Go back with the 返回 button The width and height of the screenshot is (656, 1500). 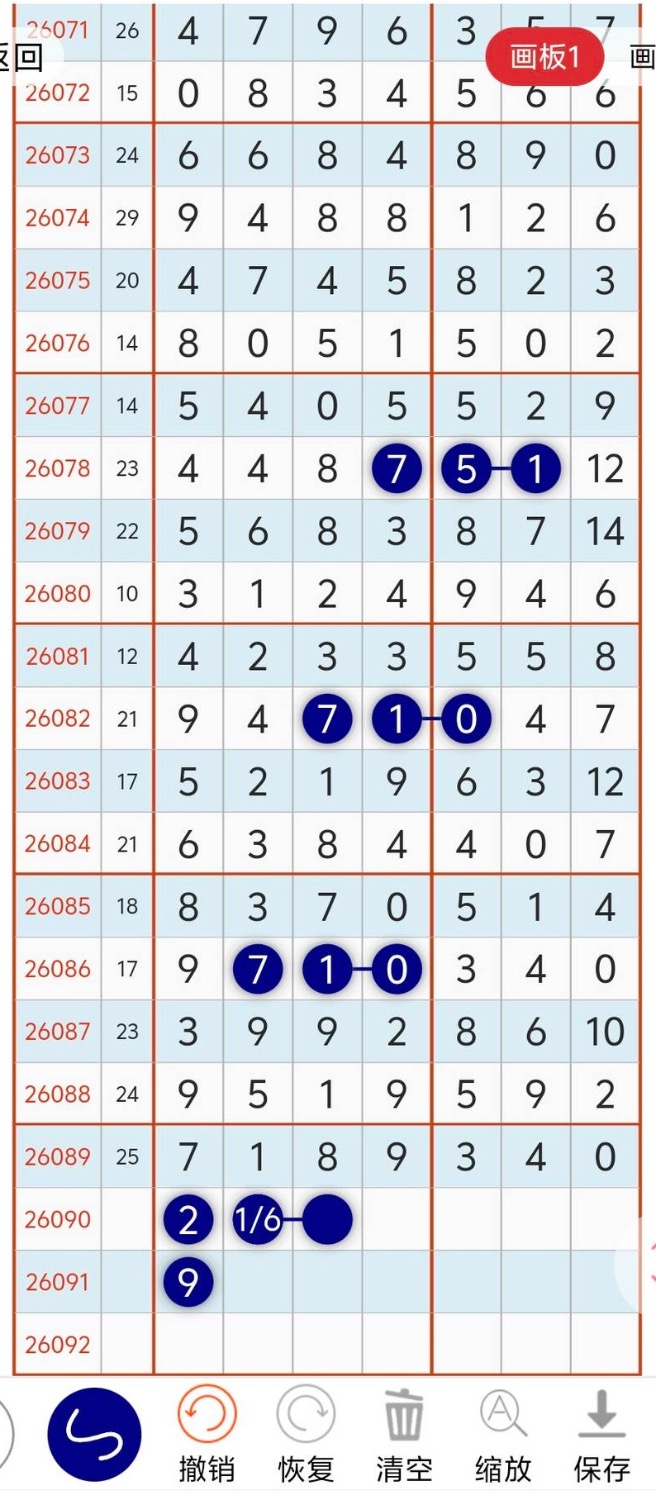coord(20,57)
